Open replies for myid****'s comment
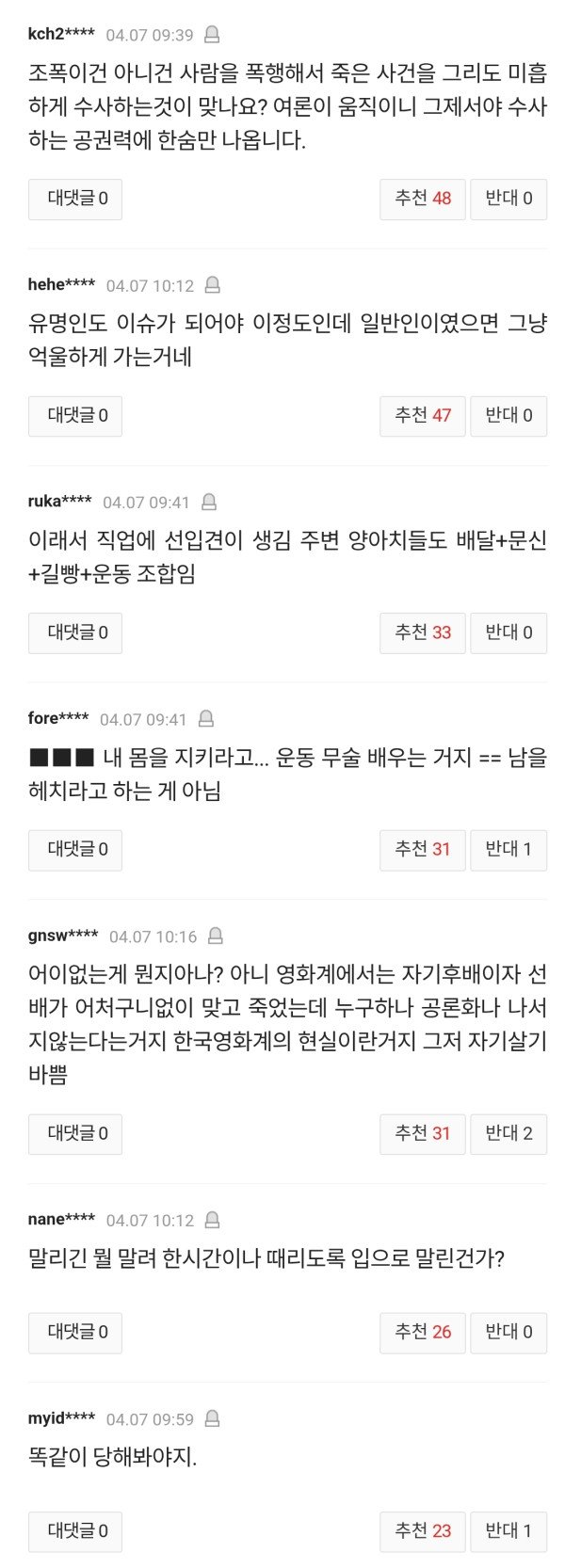 75,1531
